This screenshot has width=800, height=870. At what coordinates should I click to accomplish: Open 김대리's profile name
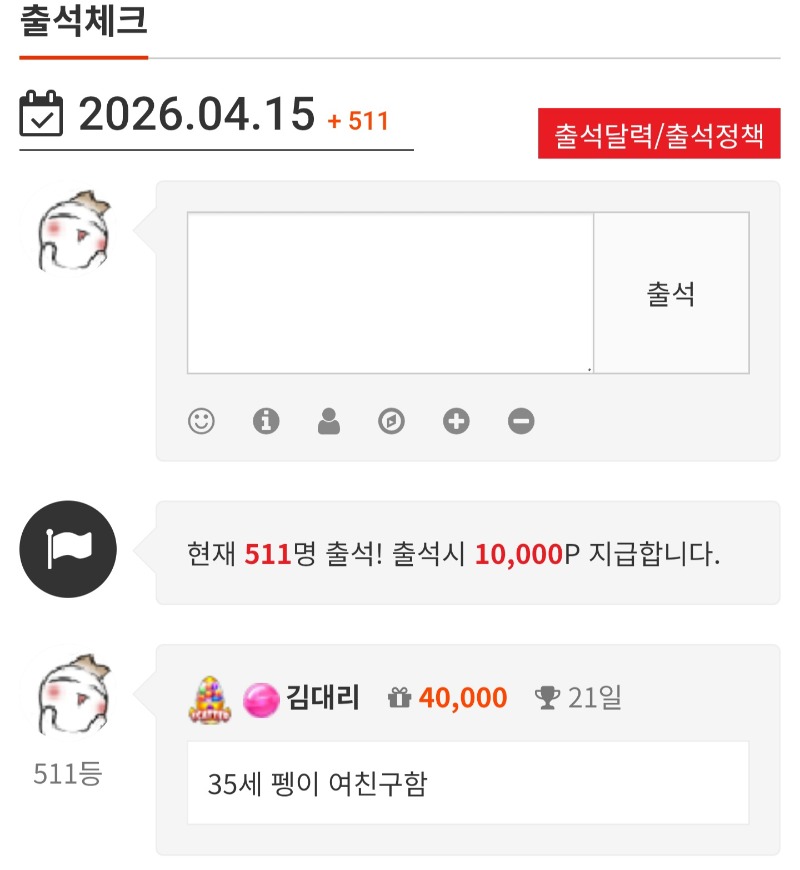322,697
